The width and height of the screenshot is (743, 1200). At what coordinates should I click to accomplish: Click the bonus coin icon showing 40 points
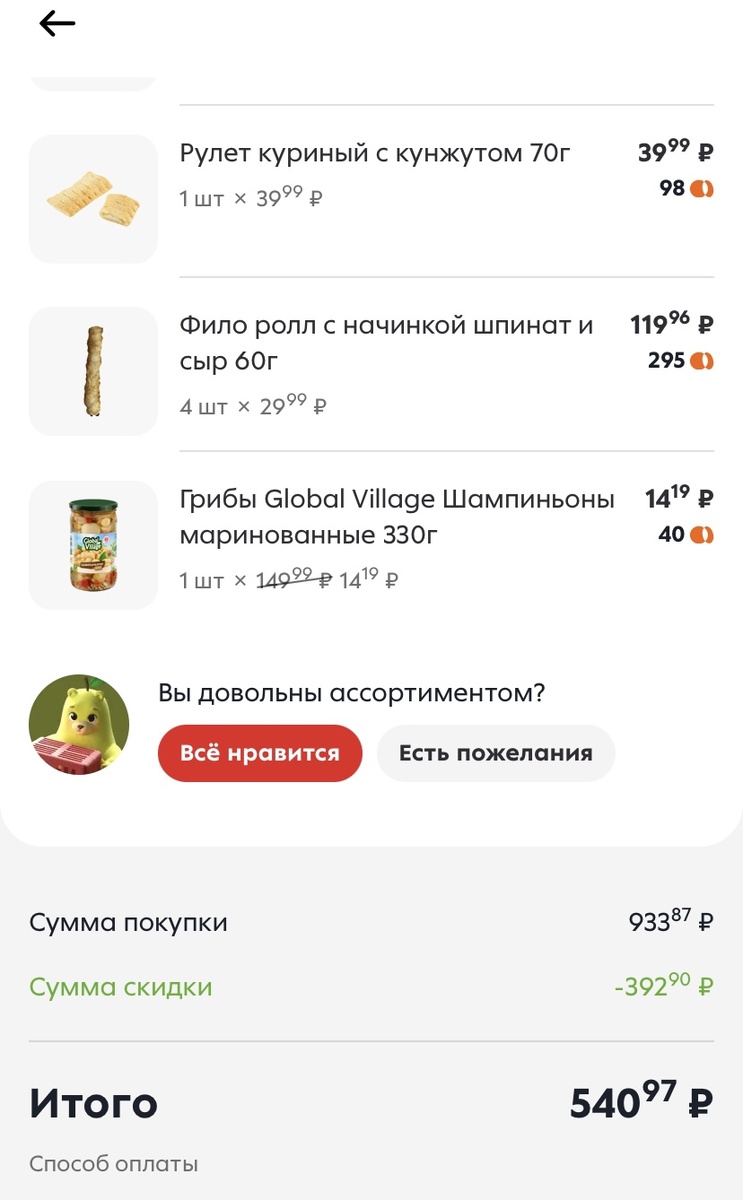pyautogui.click(x=704, y=536)
